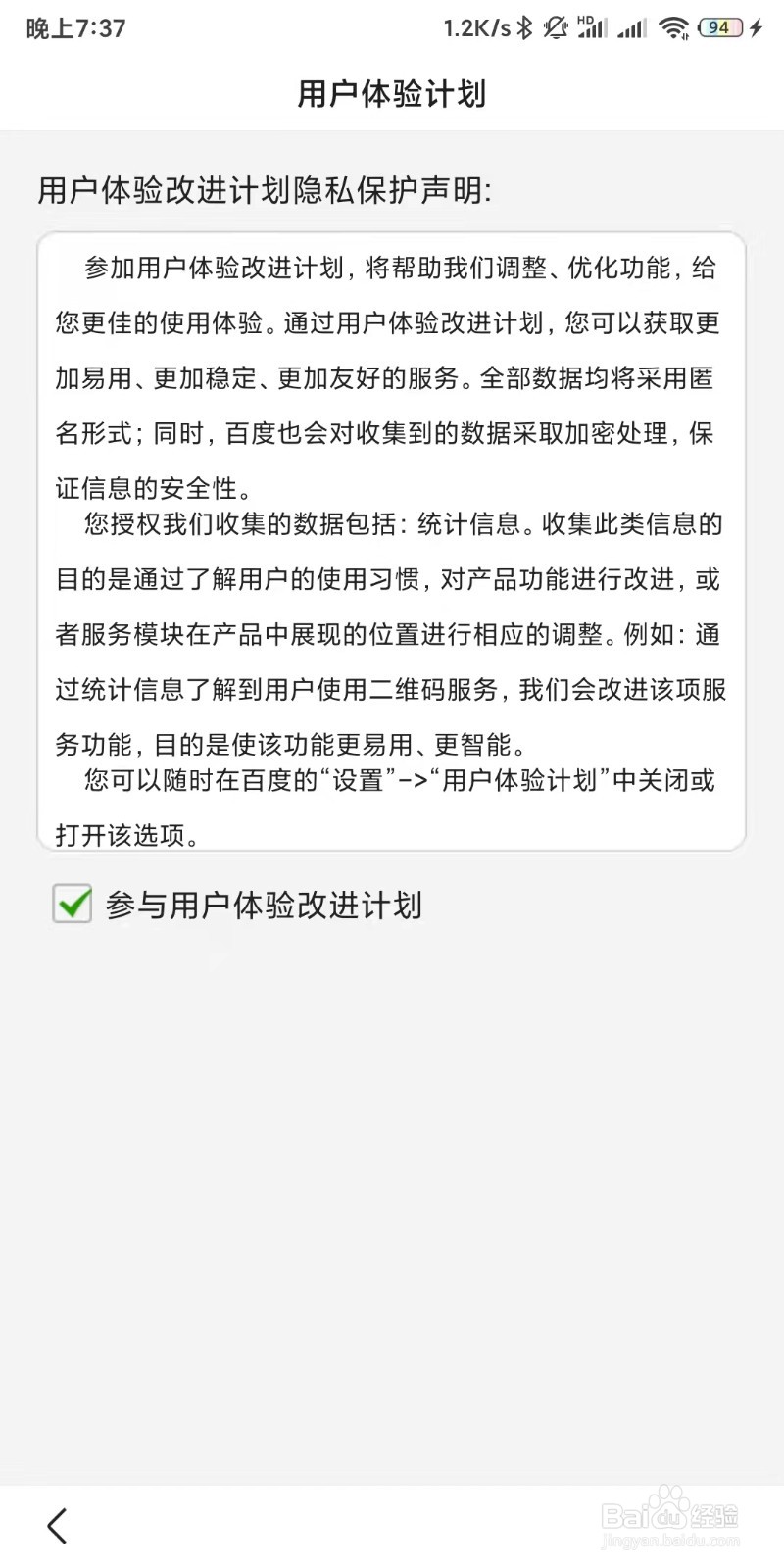
Task: Tap the Baidu paw logo watermark
Action: click(x=670, y=1506)
